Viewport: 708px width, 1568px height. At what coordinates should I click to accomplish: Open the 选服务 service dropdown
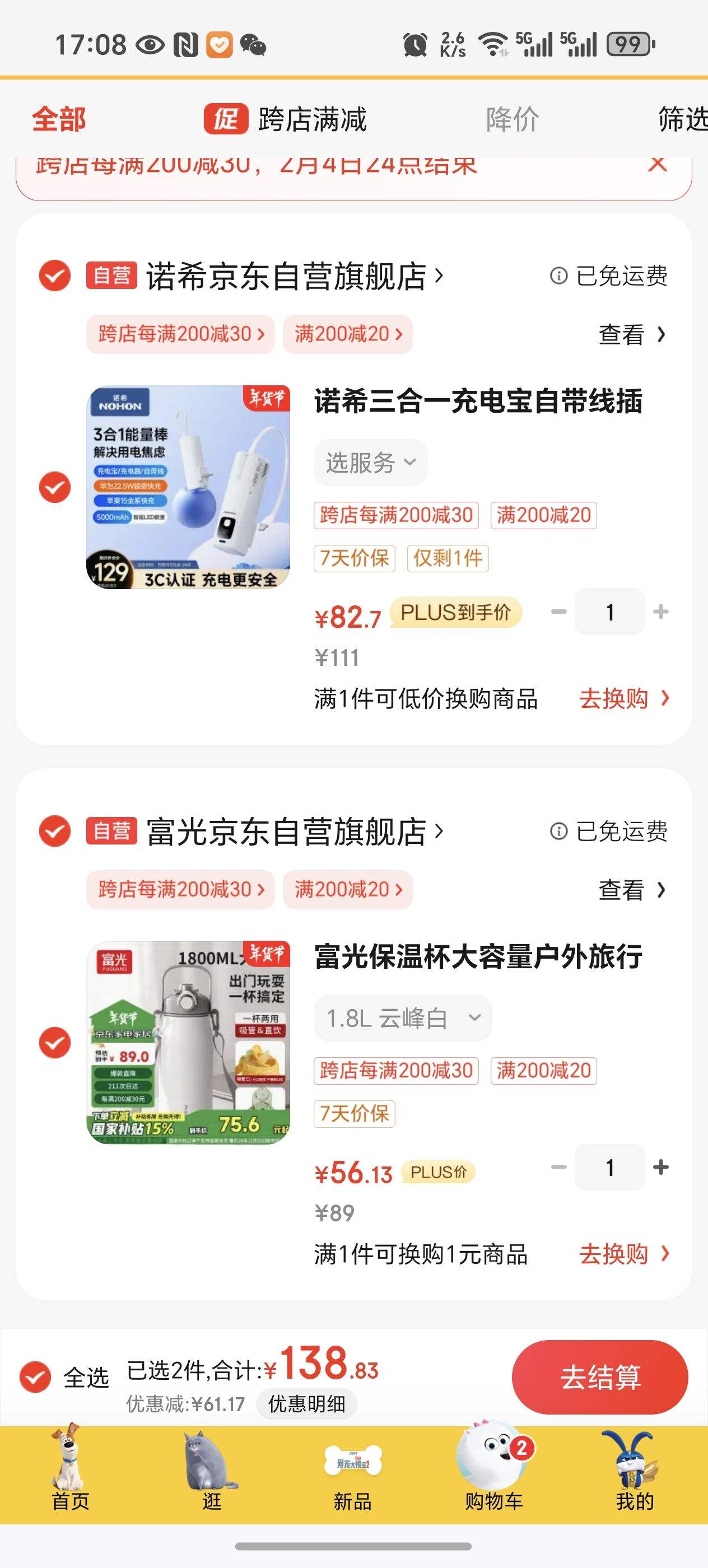coord(370,462)
